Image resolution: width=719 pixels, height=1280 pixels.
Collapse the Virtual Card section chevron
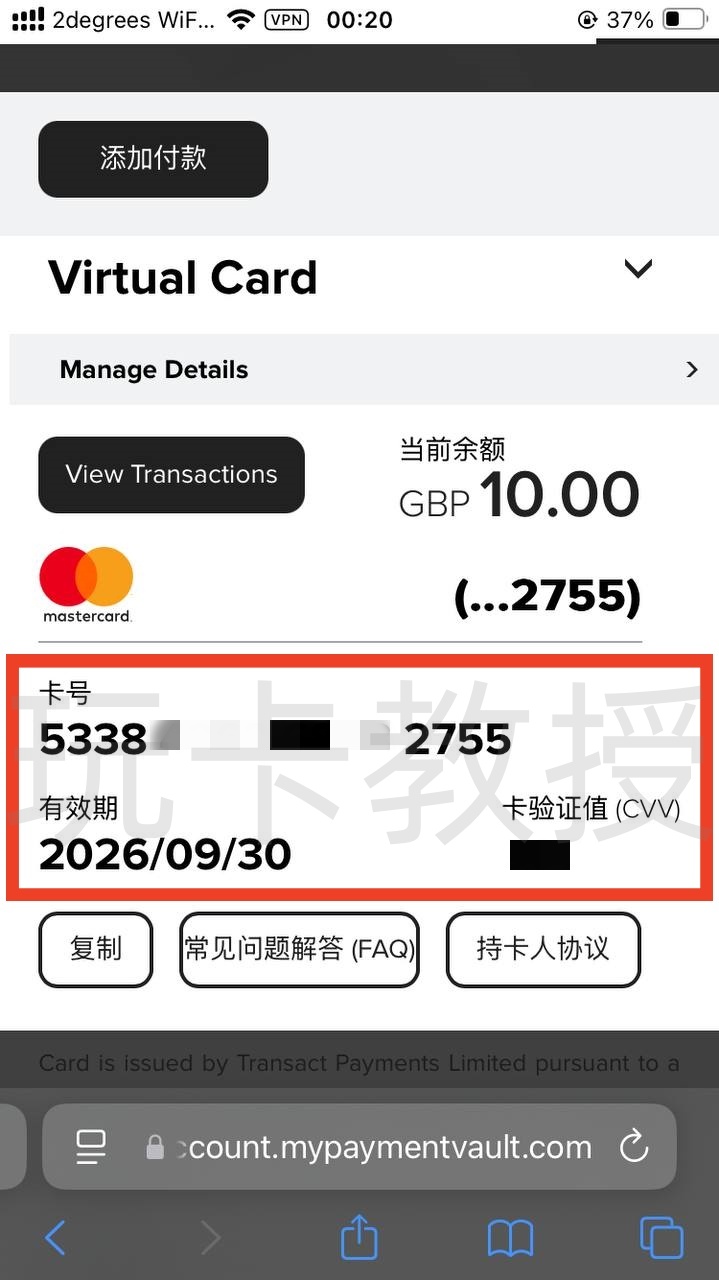coord(637,269)
